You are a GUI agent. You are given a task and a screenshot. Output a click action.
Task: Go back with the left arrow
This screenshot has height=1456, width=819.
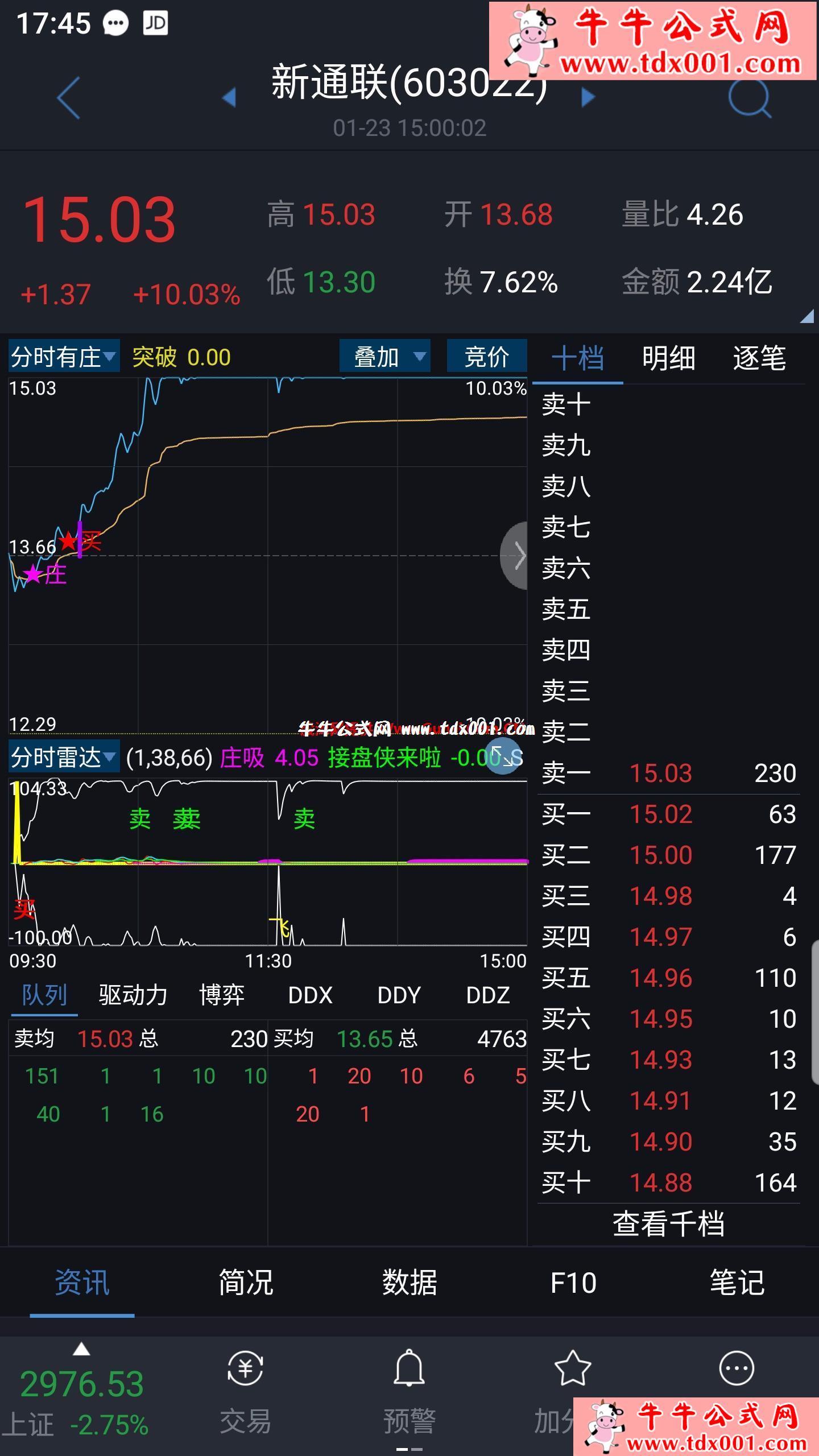click(69, 98)
